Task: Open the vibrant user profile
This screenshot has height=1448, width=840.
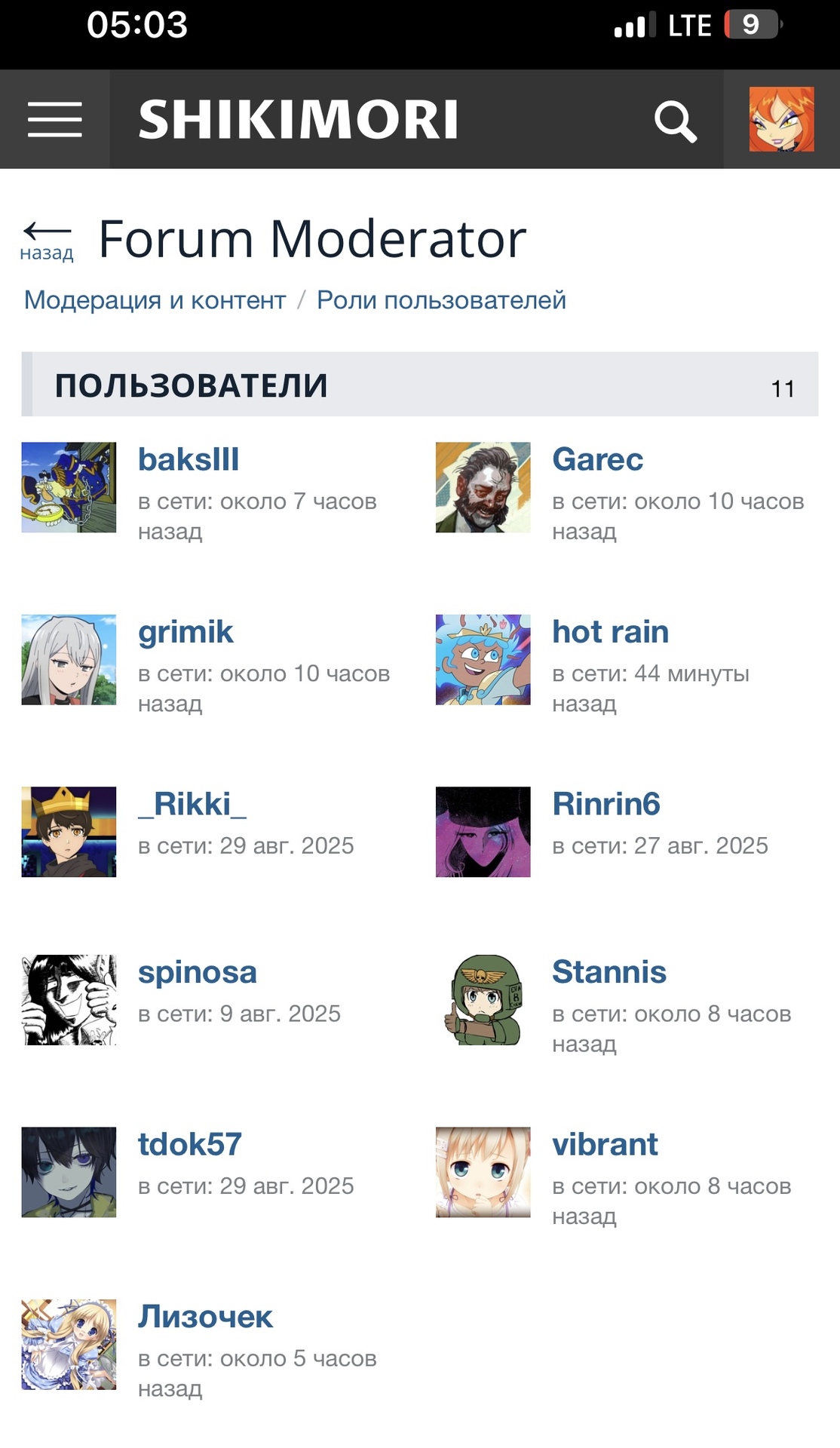Action: (x=605, y=1144)
